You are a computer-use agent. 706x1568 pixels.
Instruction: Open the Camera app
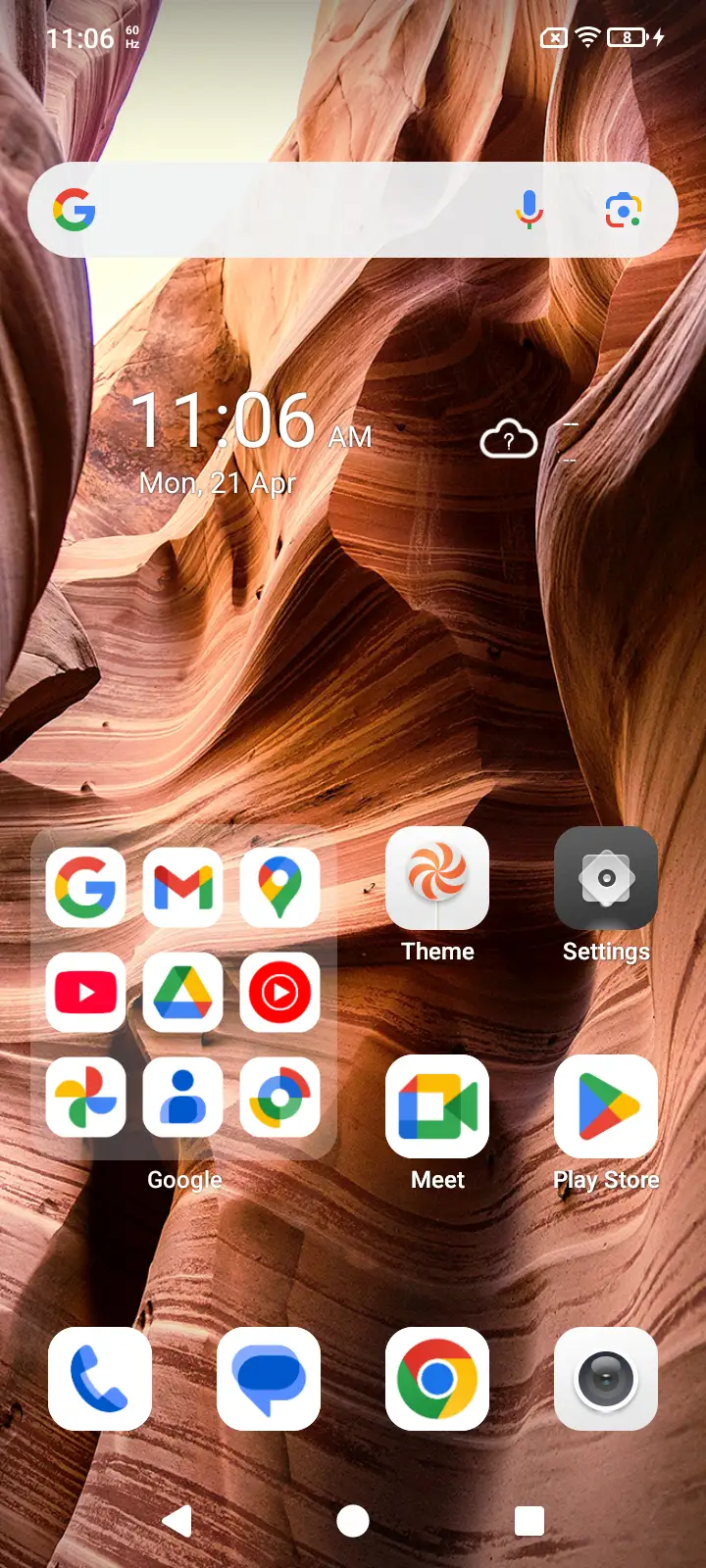click(x=606, y=1379)
